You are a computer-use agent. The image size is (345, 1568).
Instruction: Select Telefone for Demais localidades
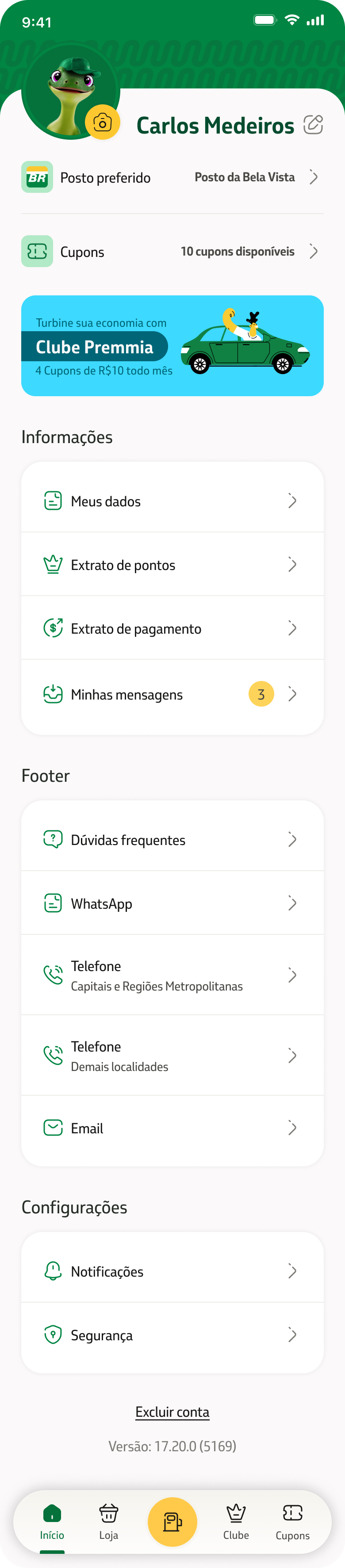(x=172, y=1056)
